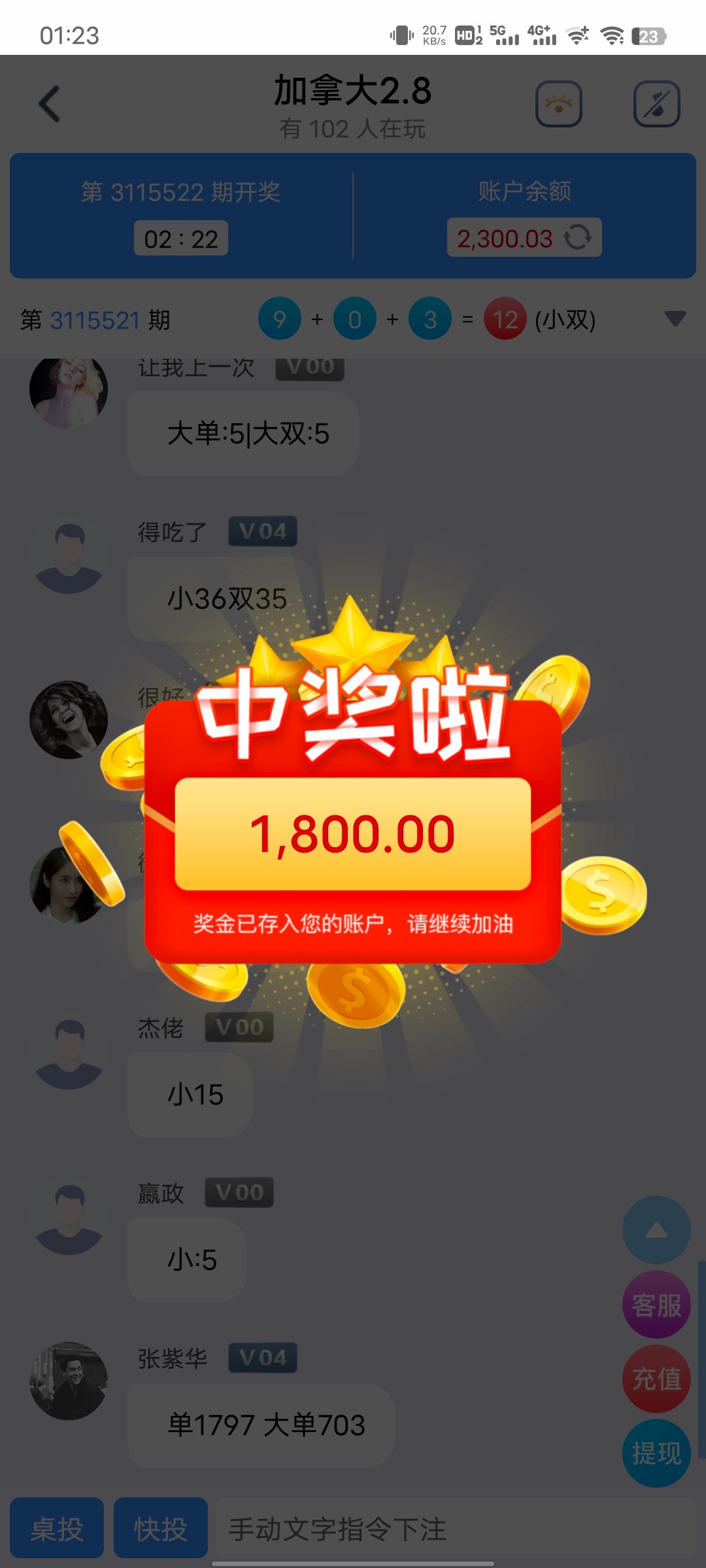Open the 充值 recharge page
This screenshot has width=706, height=1568.
pyautogui.click(x=656, y=1379)
